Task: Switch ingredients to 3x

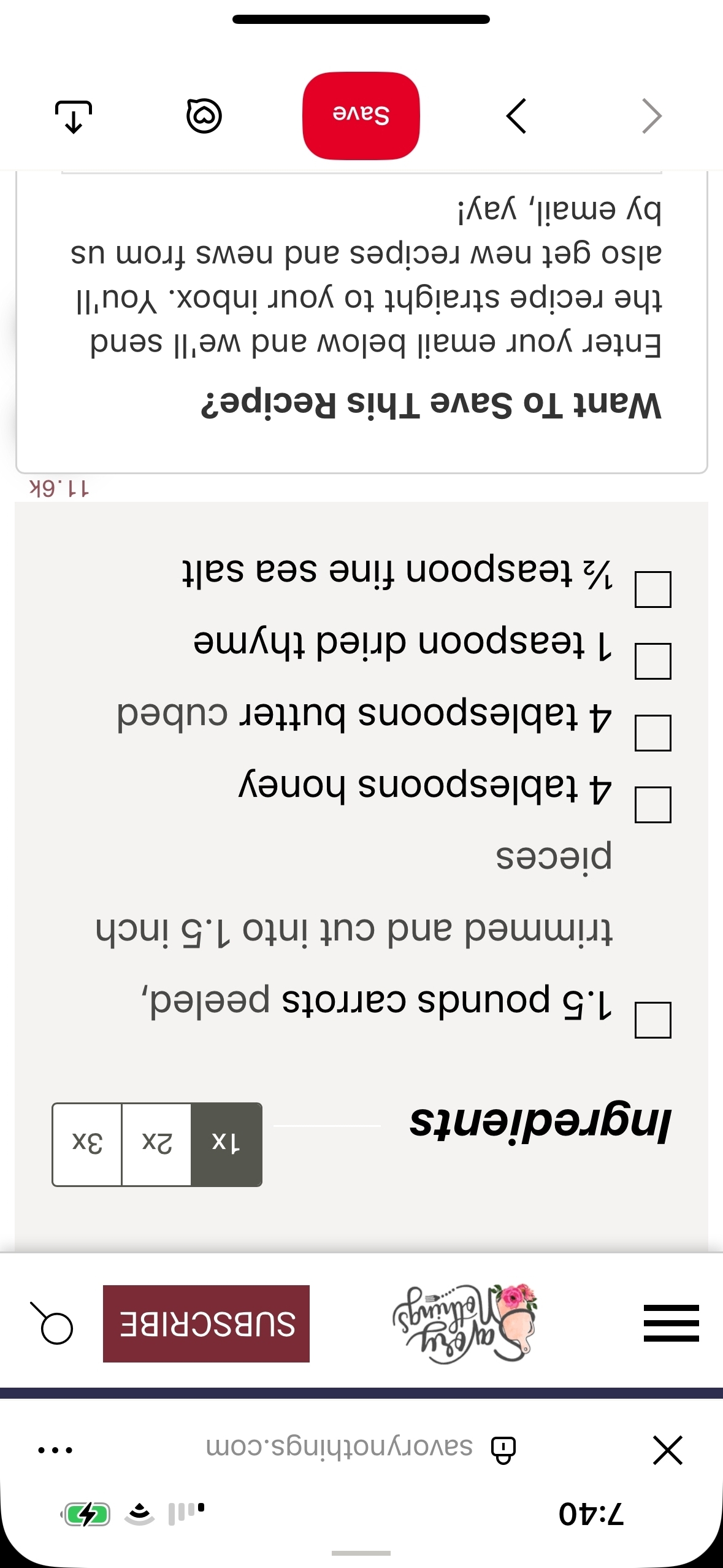Action: pos(87,1144)
